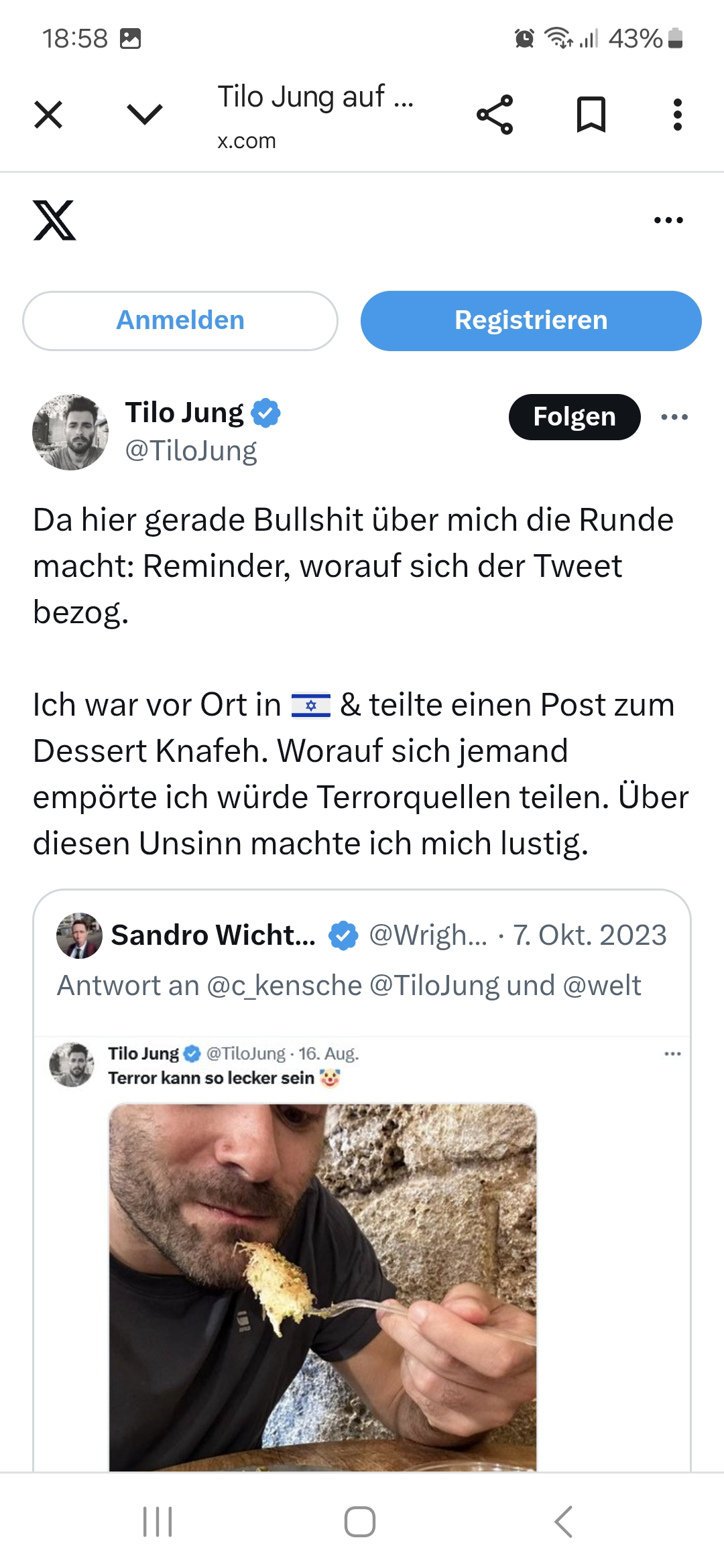The height and width of the screenshot is (1568, 724).
Task: Open the more options next to the X logo
Action: [x=668, y=220]
